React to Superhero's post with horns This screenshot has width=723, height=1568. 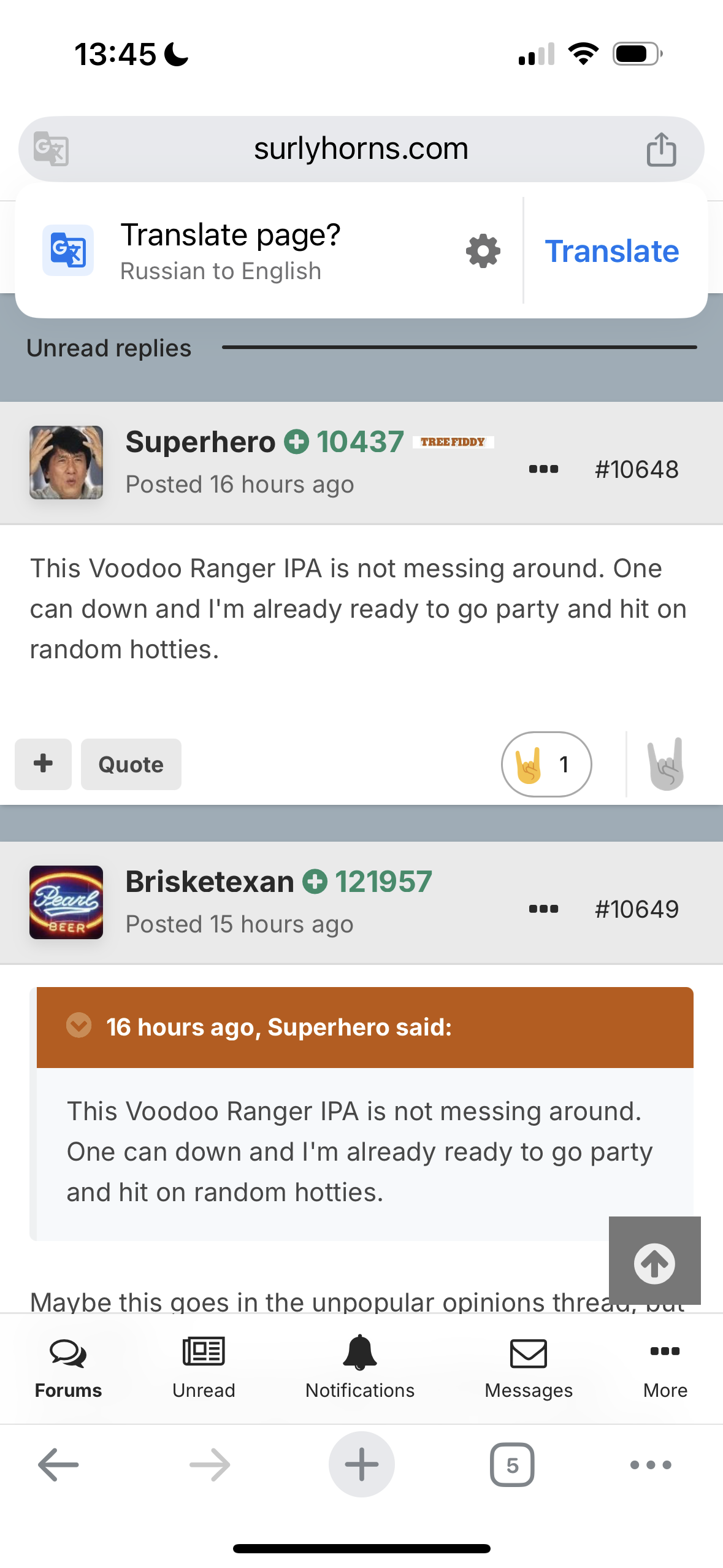666,764
